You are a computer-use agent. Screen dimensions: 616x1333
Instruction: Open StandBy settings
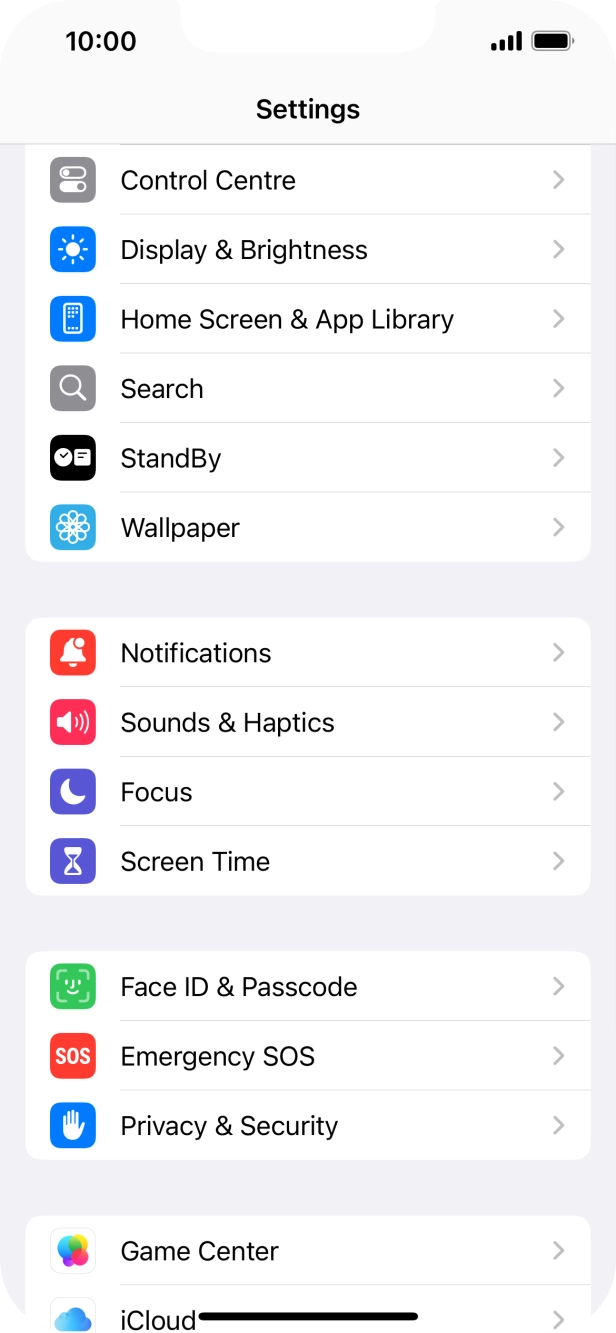tap(307, 459)
